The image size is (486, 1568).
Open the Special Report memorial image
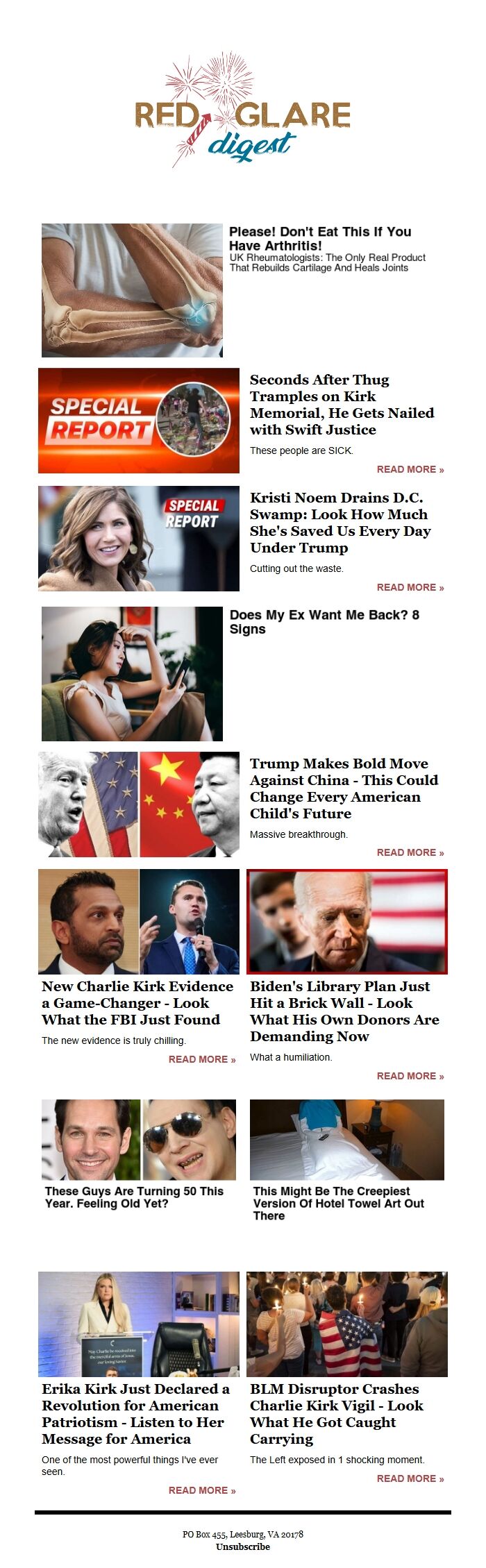(139, 421)
